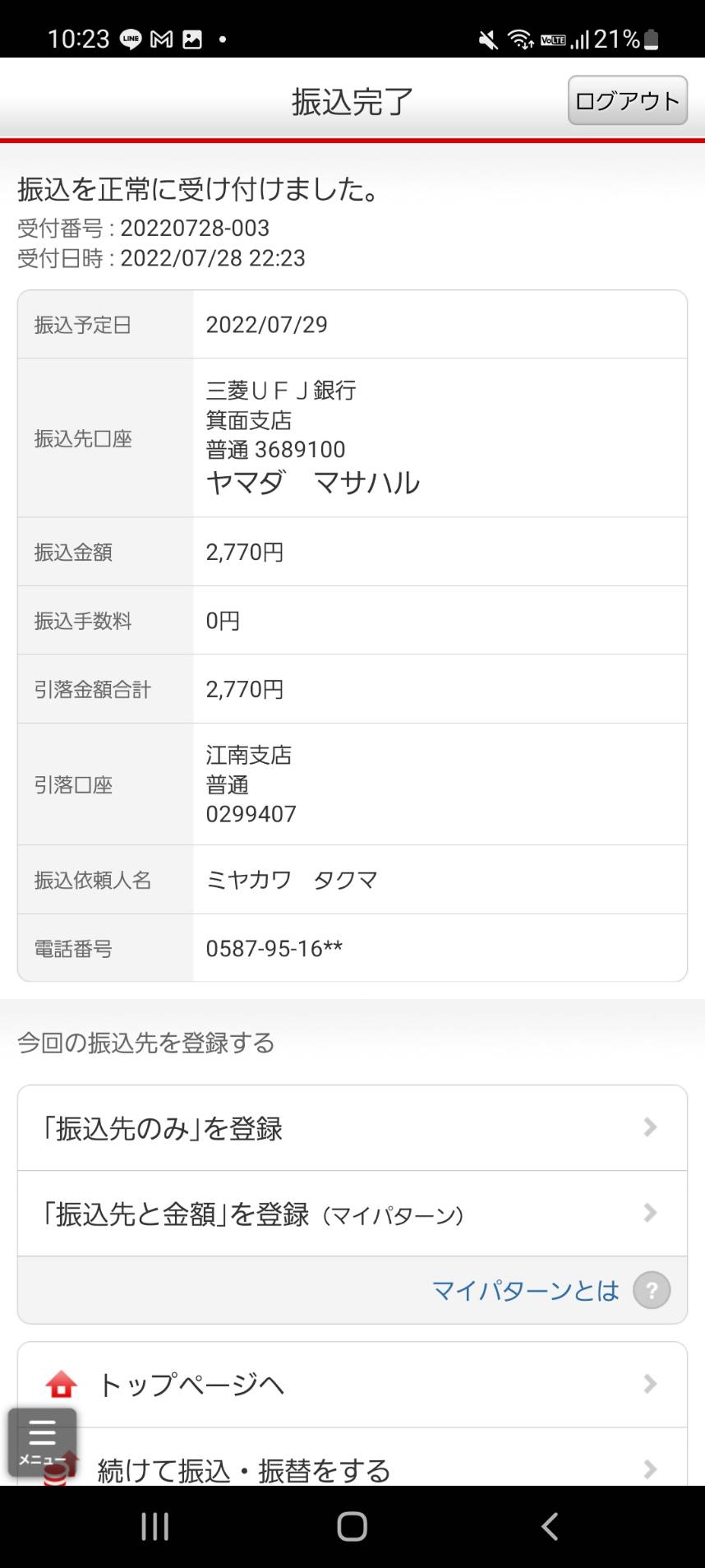Register 「振込先のみ」を登録

point(352,1128)
